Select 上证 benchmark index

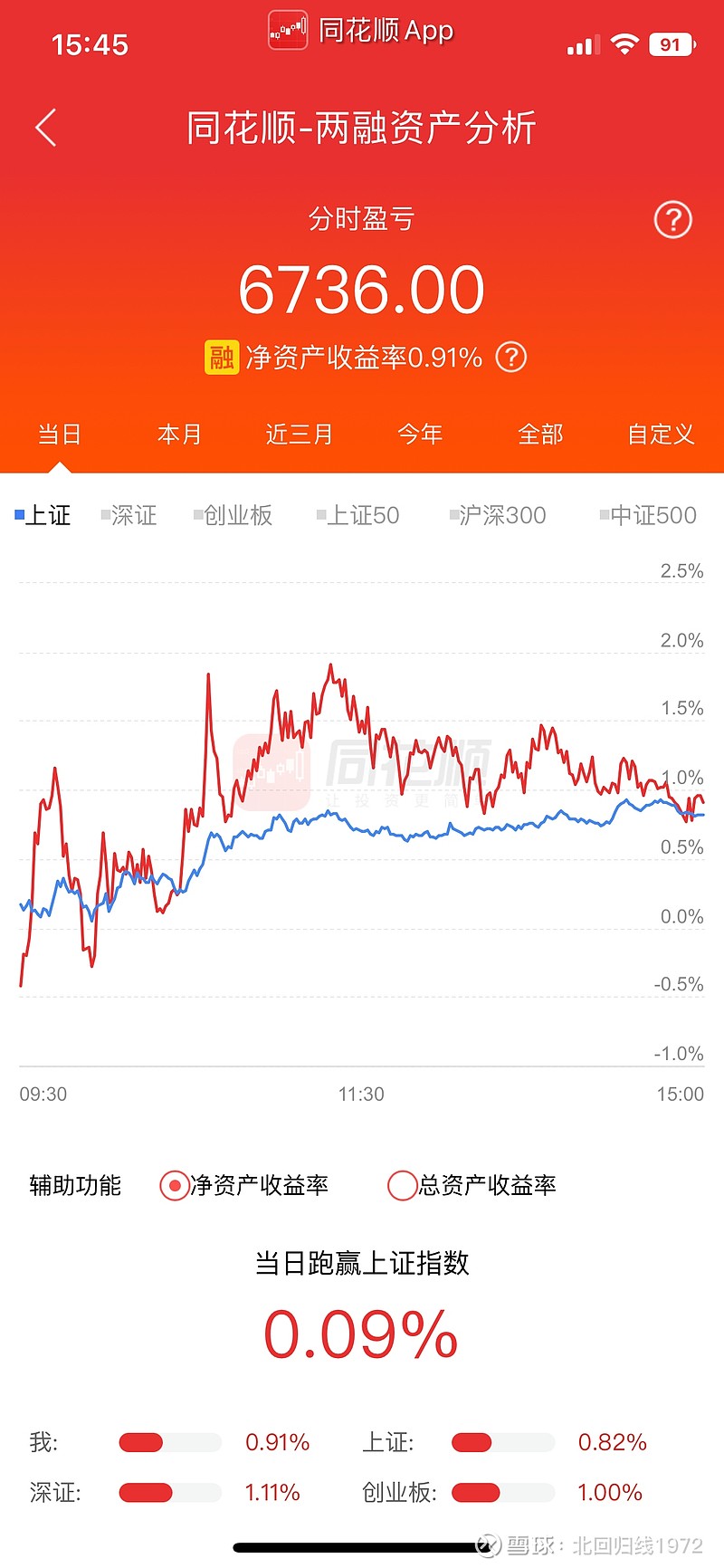(x=43, y=515)
